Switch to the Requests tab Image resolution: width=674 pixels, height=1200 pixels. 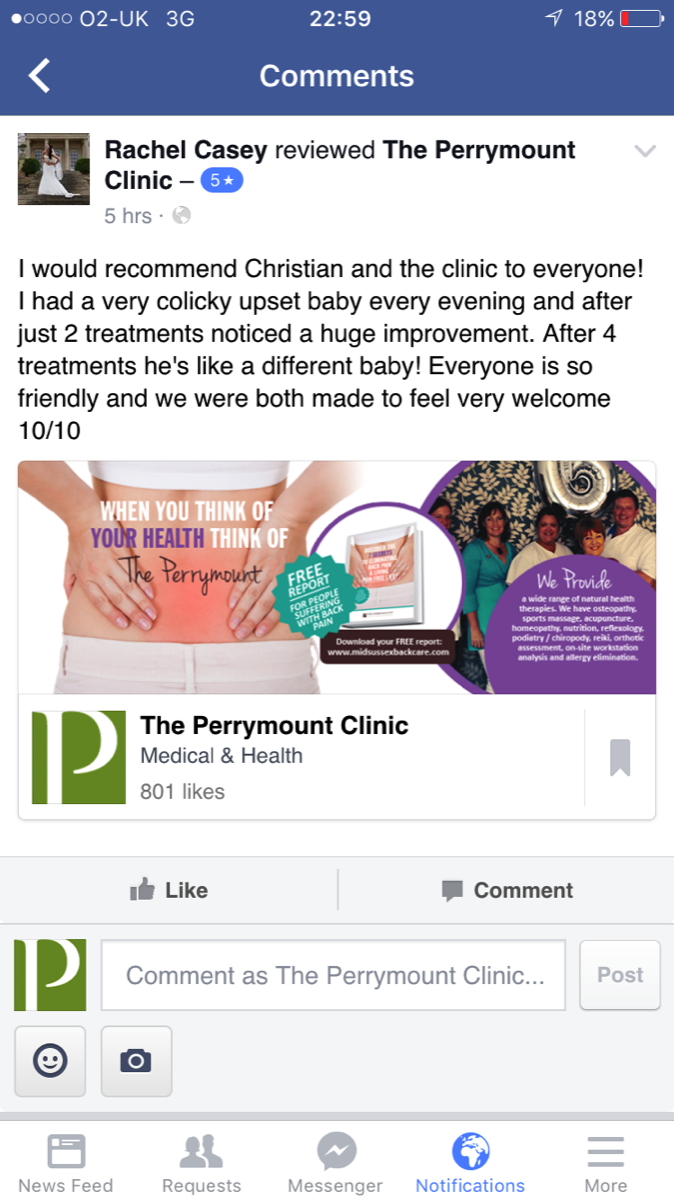click(201, 1164)
